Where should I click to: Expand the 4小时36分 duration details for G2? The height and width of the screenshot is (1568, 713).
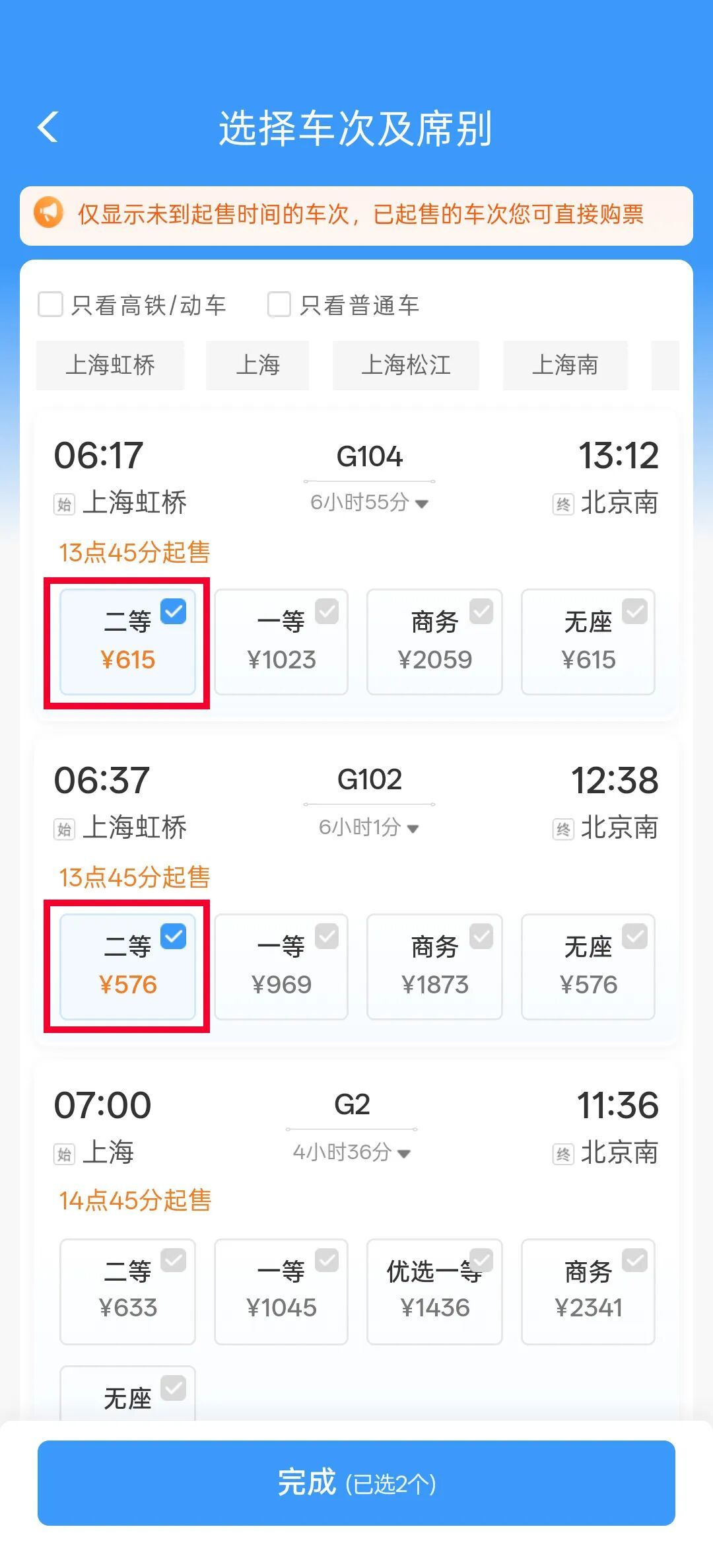tap(351, 1152)
